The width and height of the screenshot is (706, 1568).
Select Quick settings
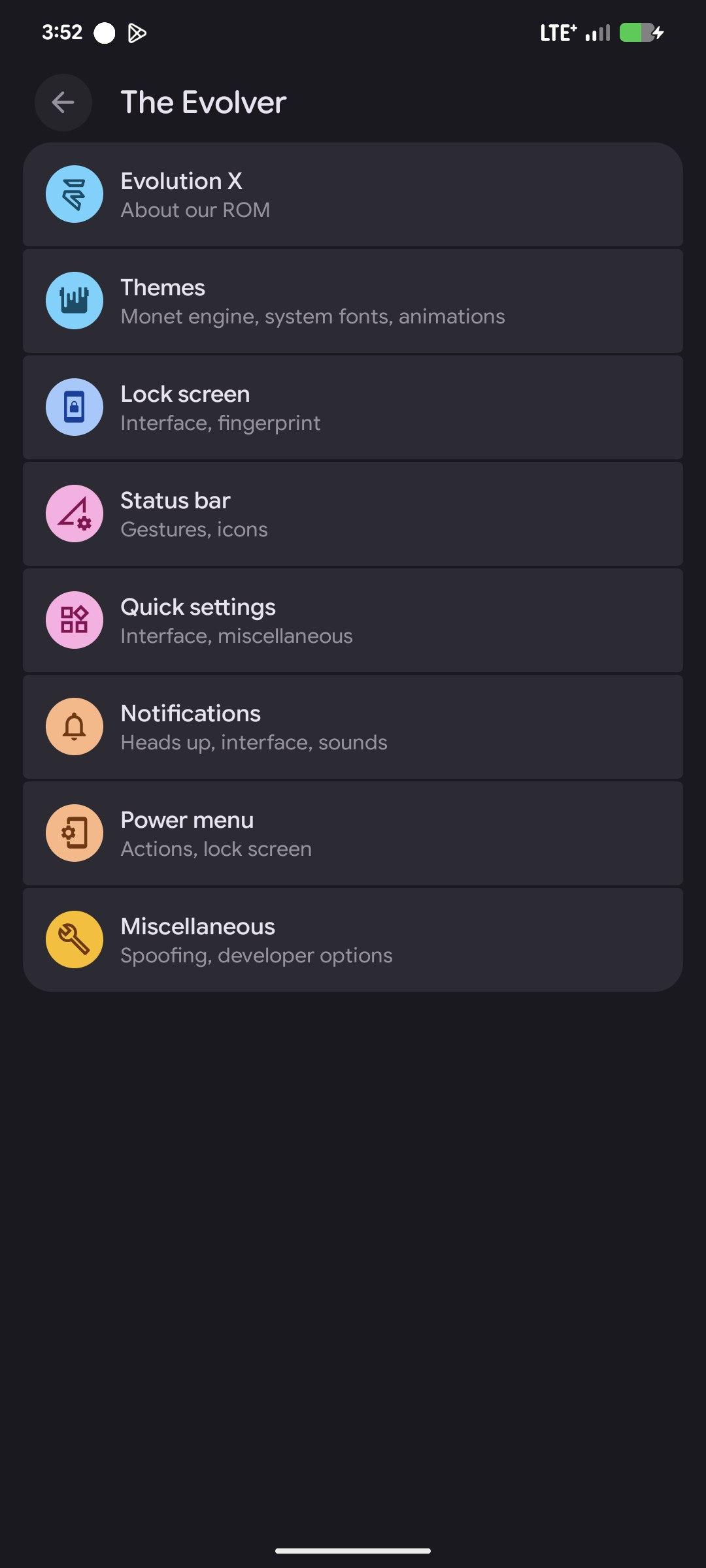[353, 621]
